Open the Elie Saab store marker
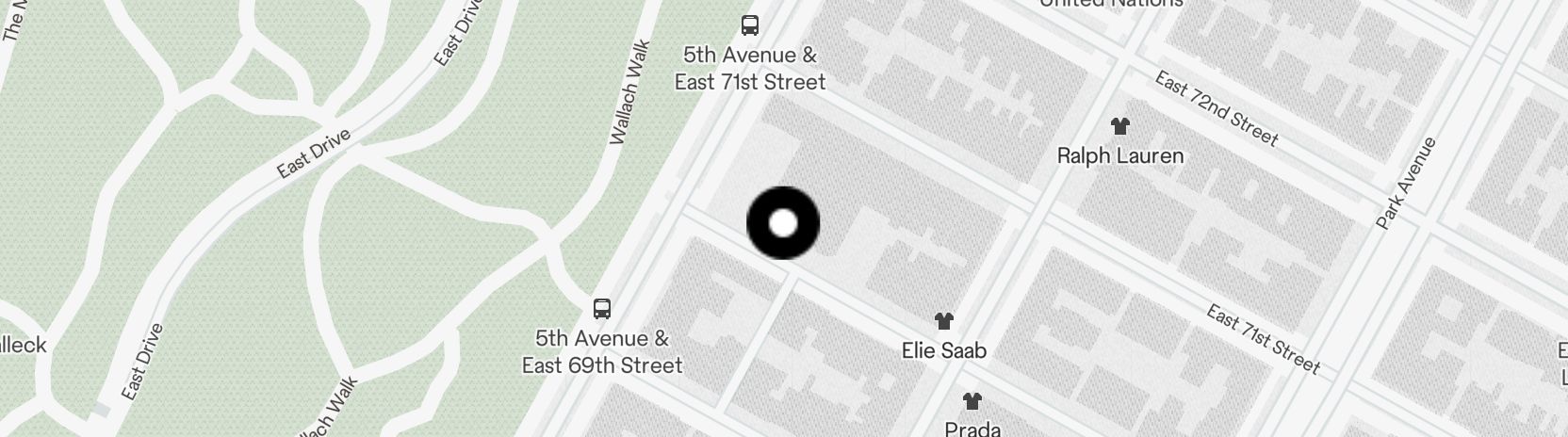 [x=943, y=321]
